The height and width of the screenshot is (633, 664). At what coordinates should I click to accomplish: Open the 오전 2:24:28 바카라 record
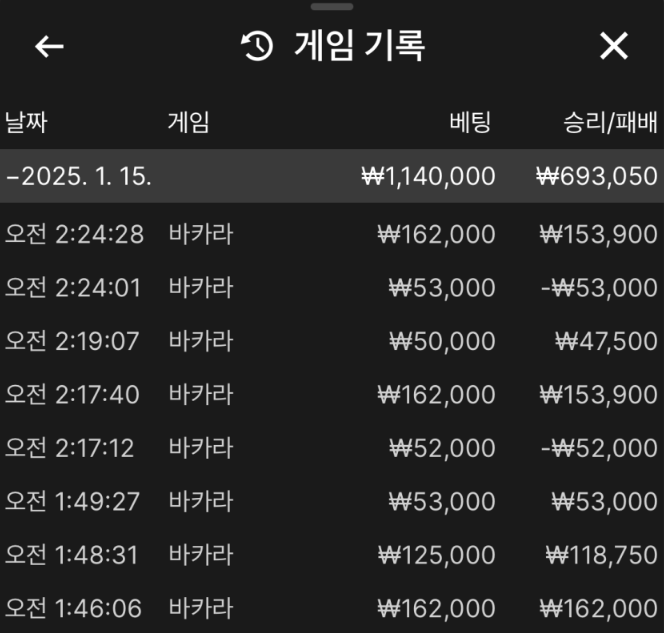click(331, 234)
